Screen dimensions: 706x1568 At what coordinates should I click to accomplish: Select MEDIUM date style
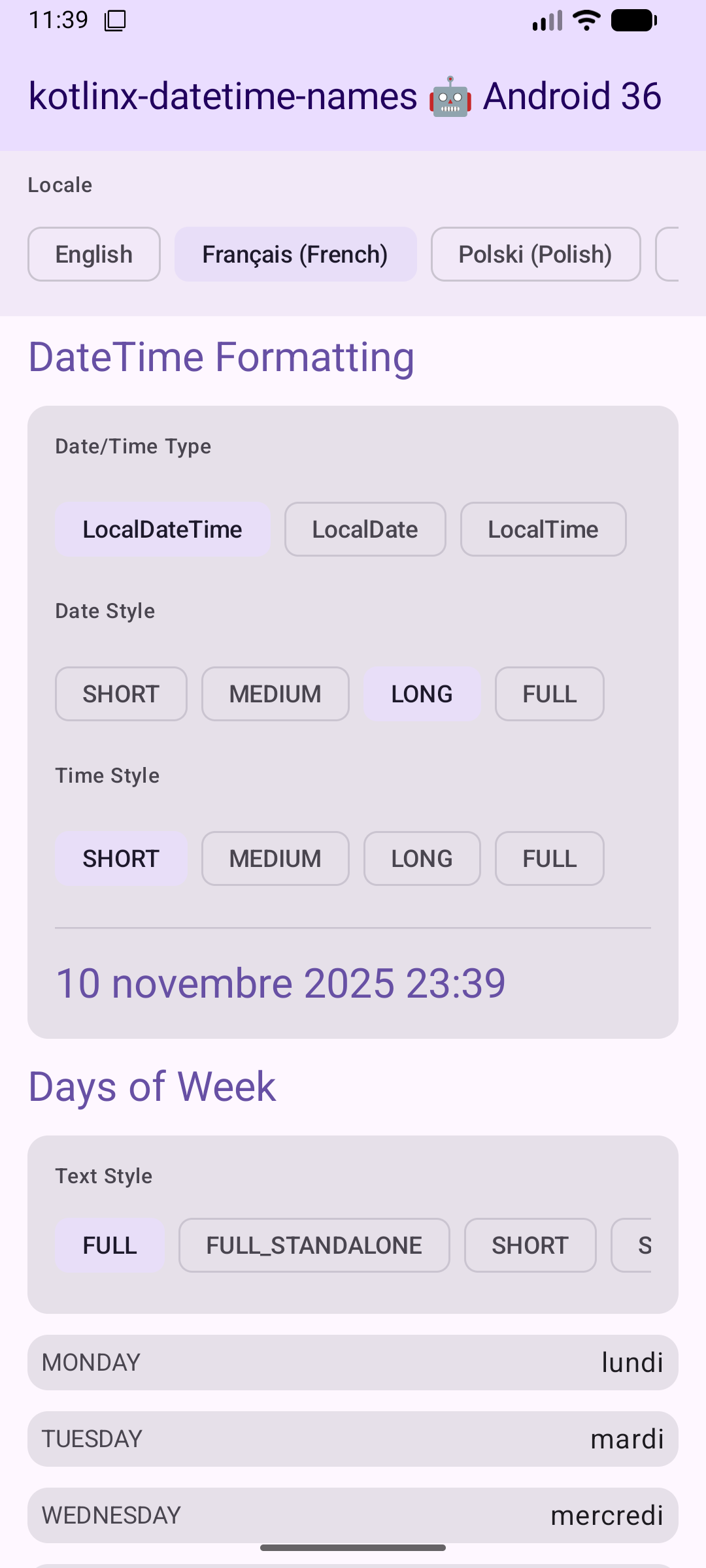click(275, 694)
